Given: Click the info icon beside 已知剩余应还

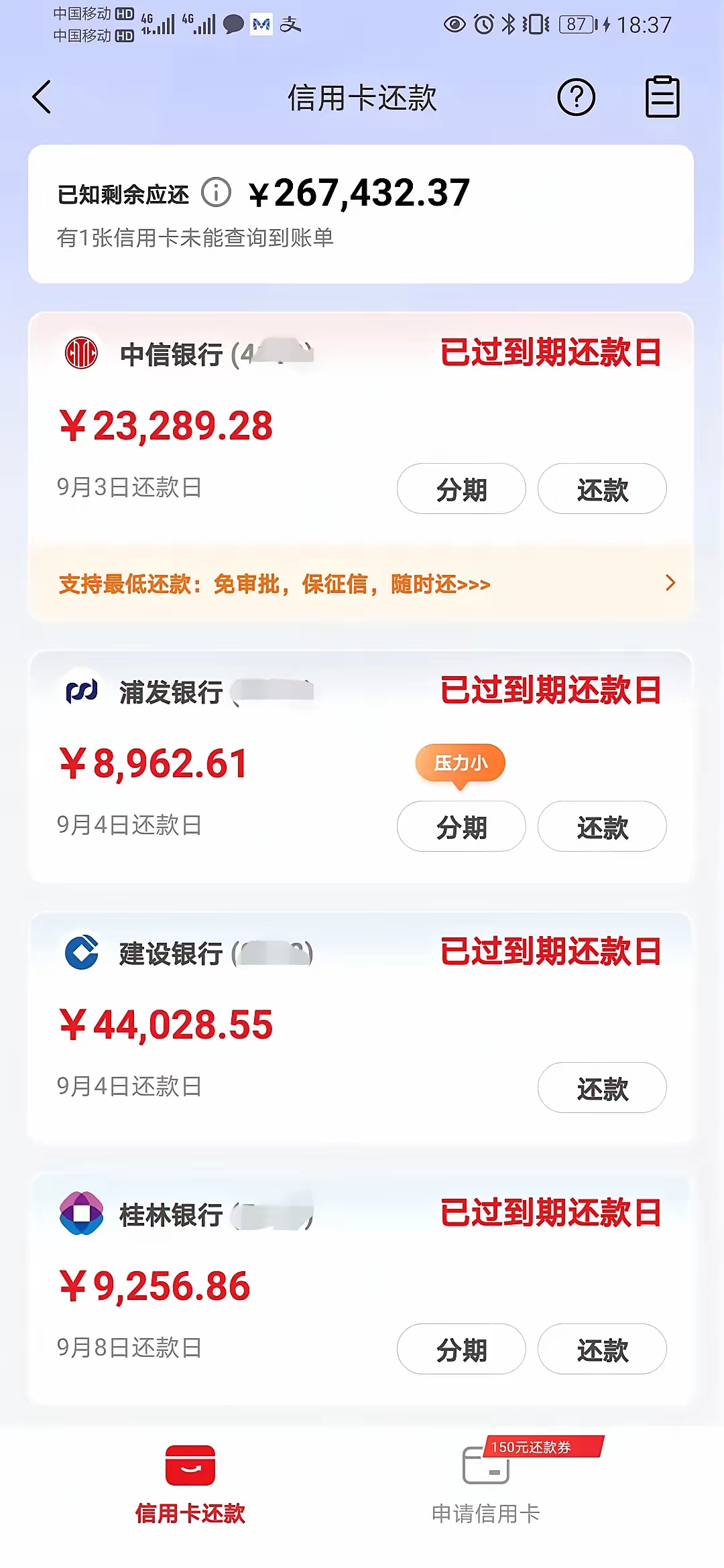Looking at the screenshot, I should pos(216,192).
